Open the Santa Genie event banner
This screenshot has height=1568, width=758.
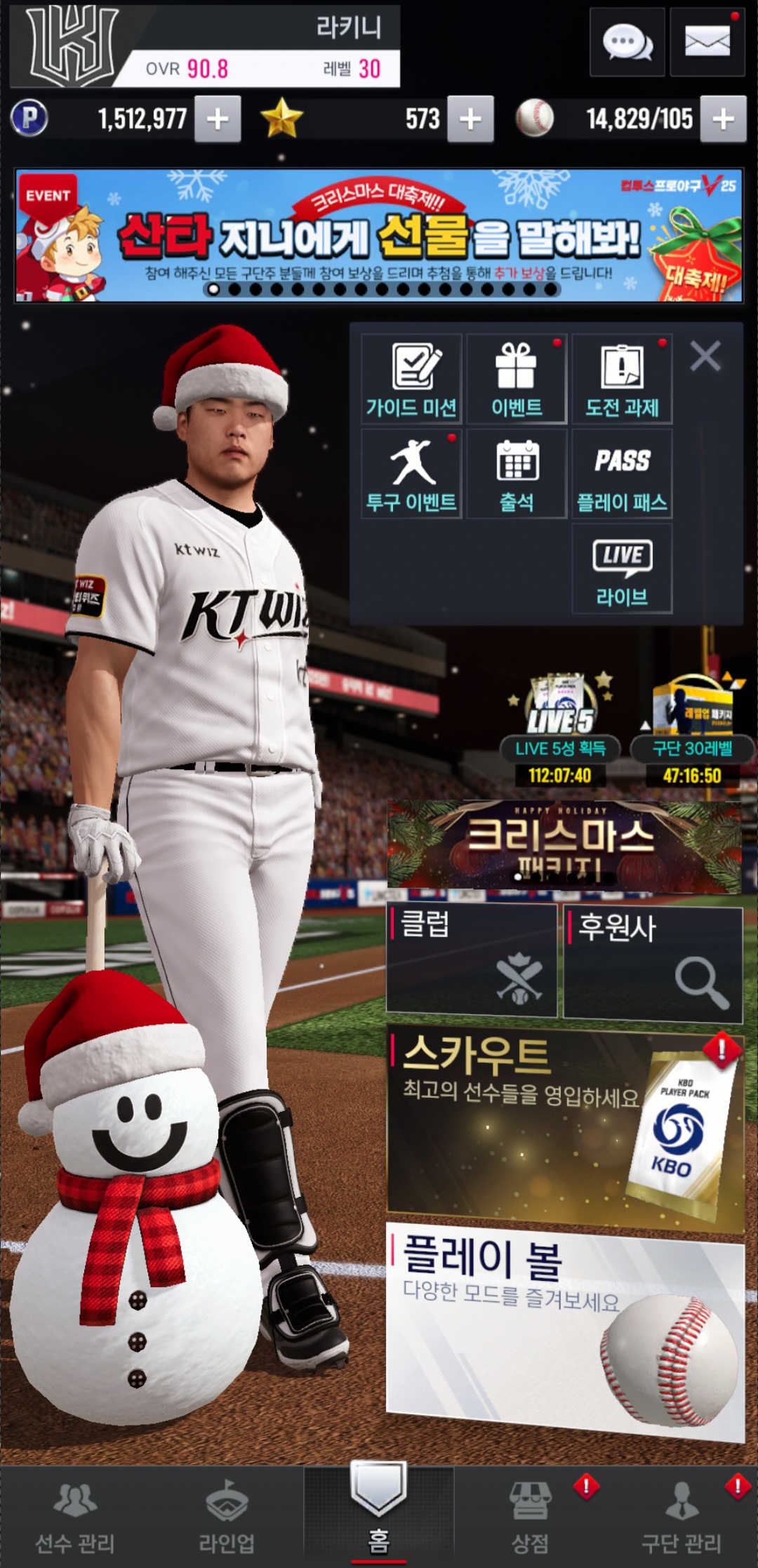point(379,236)
